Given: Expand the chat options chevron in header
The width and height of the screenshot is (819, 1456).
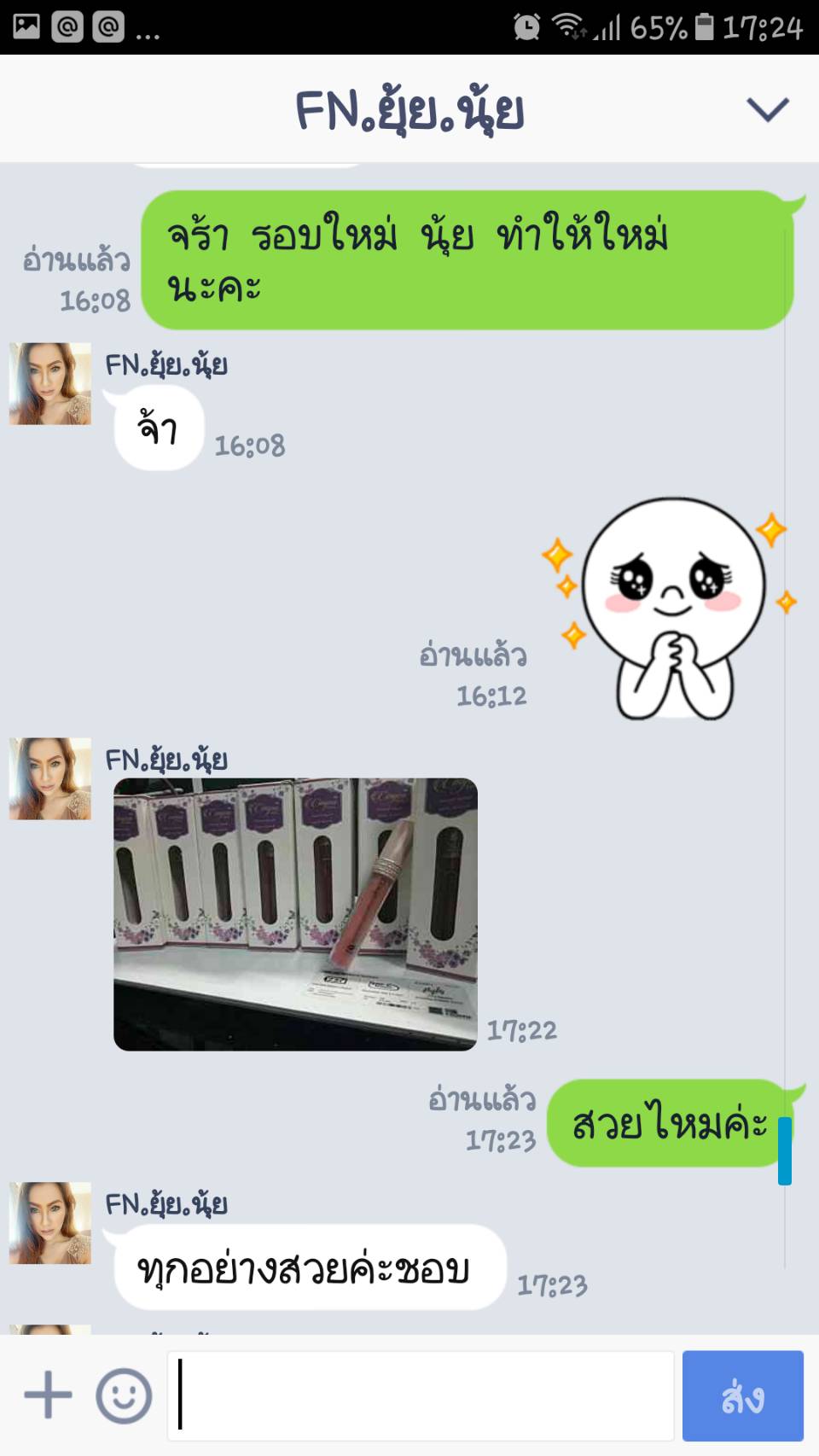Looking at the screenshot, I should tap(767, 109).
